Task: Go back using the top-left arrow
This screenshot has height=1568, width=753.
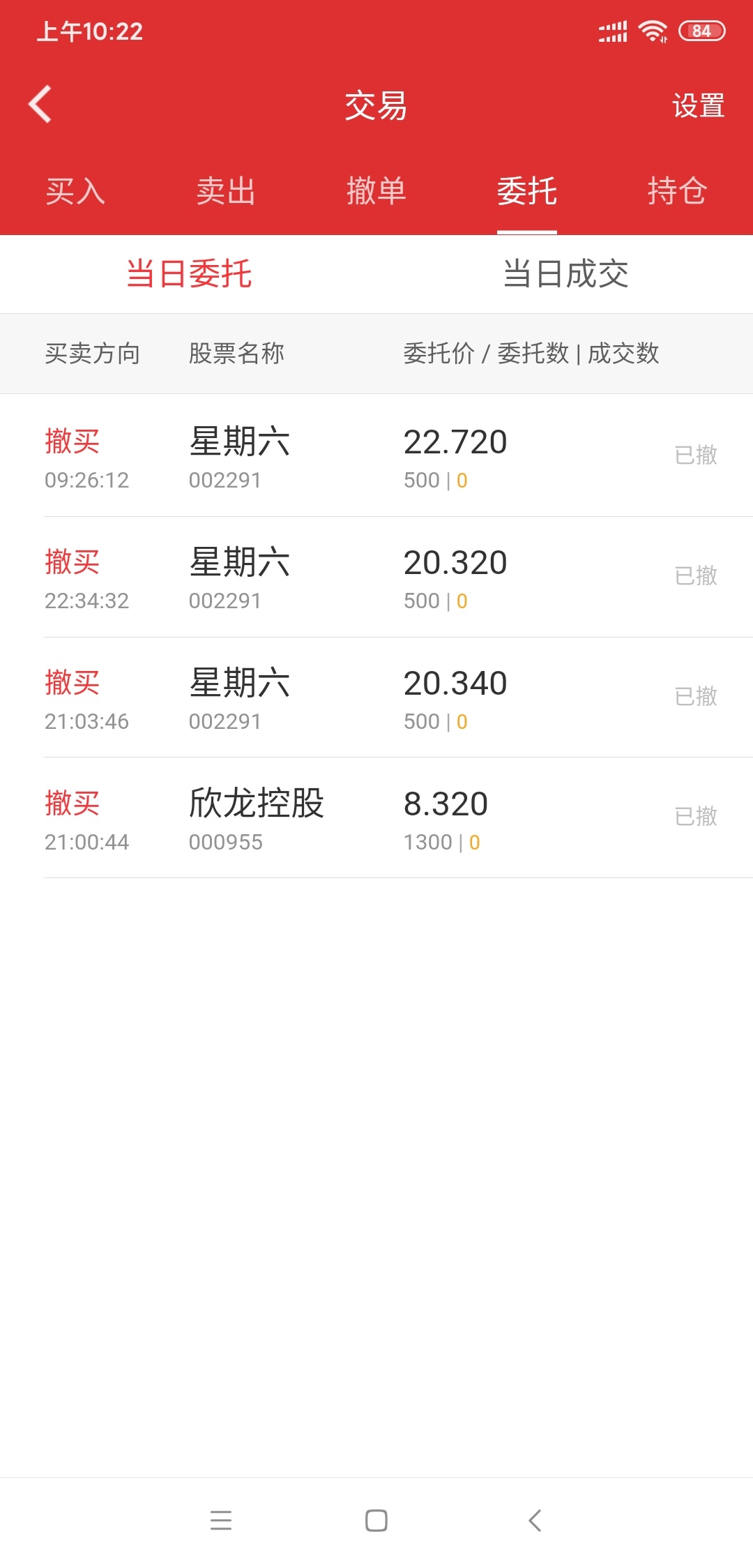Action: [40, 105]
